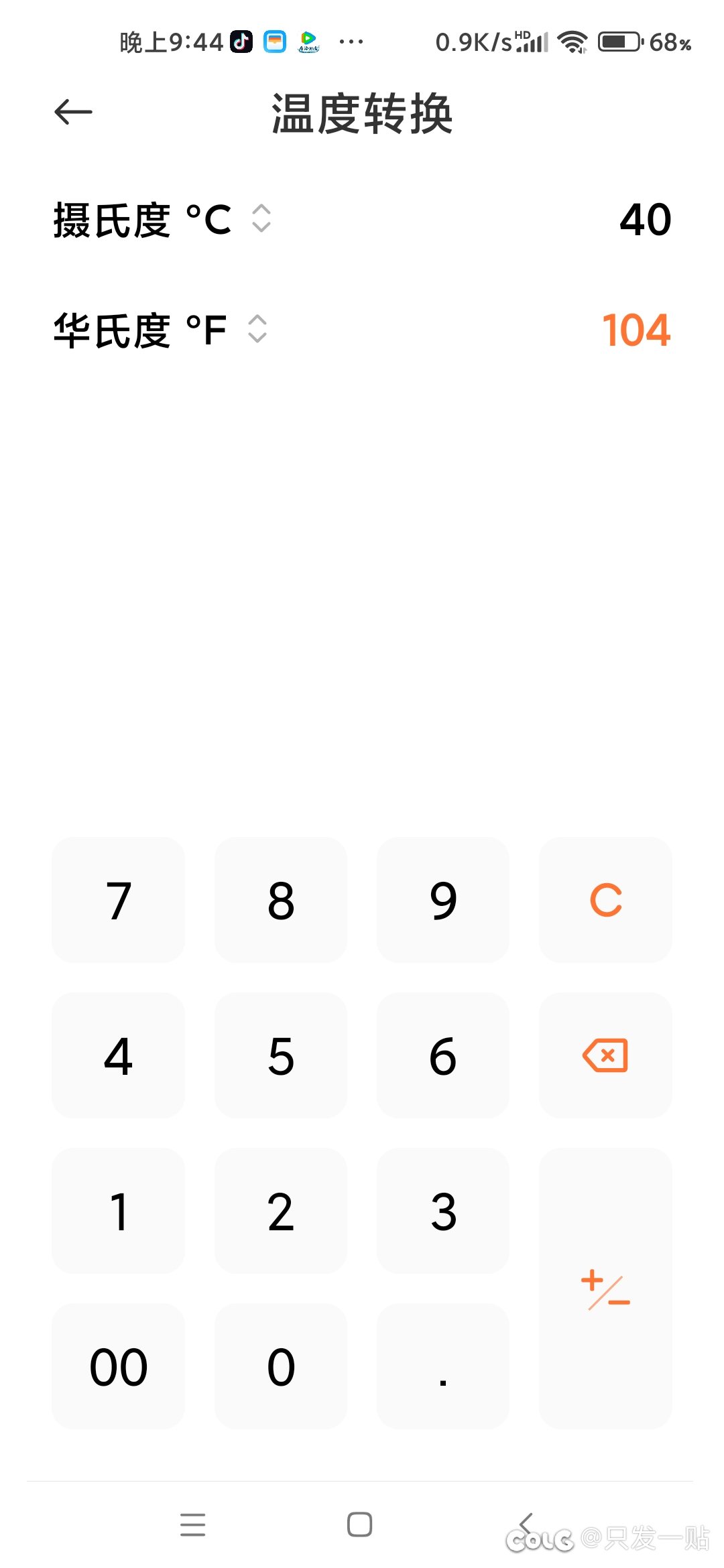Select the Fahrenheit value 104 field
Screen dimensions: 724x1568
click(x=636, y=330)
